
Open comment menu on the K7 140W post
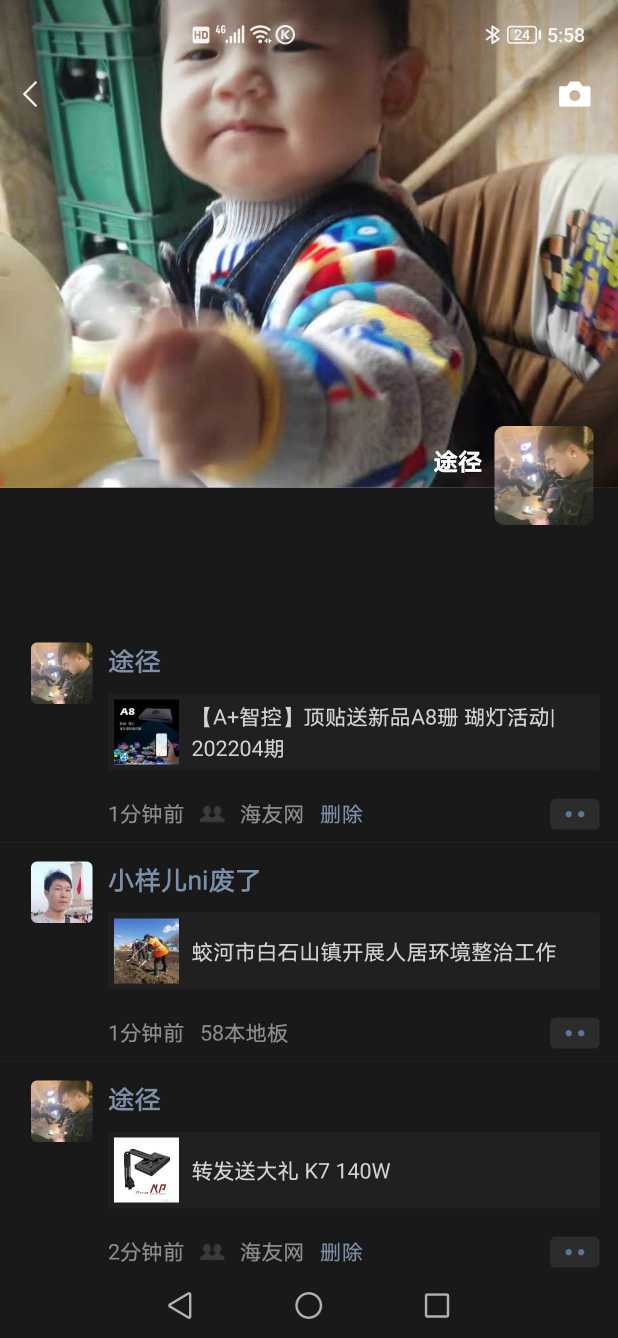574,1252
